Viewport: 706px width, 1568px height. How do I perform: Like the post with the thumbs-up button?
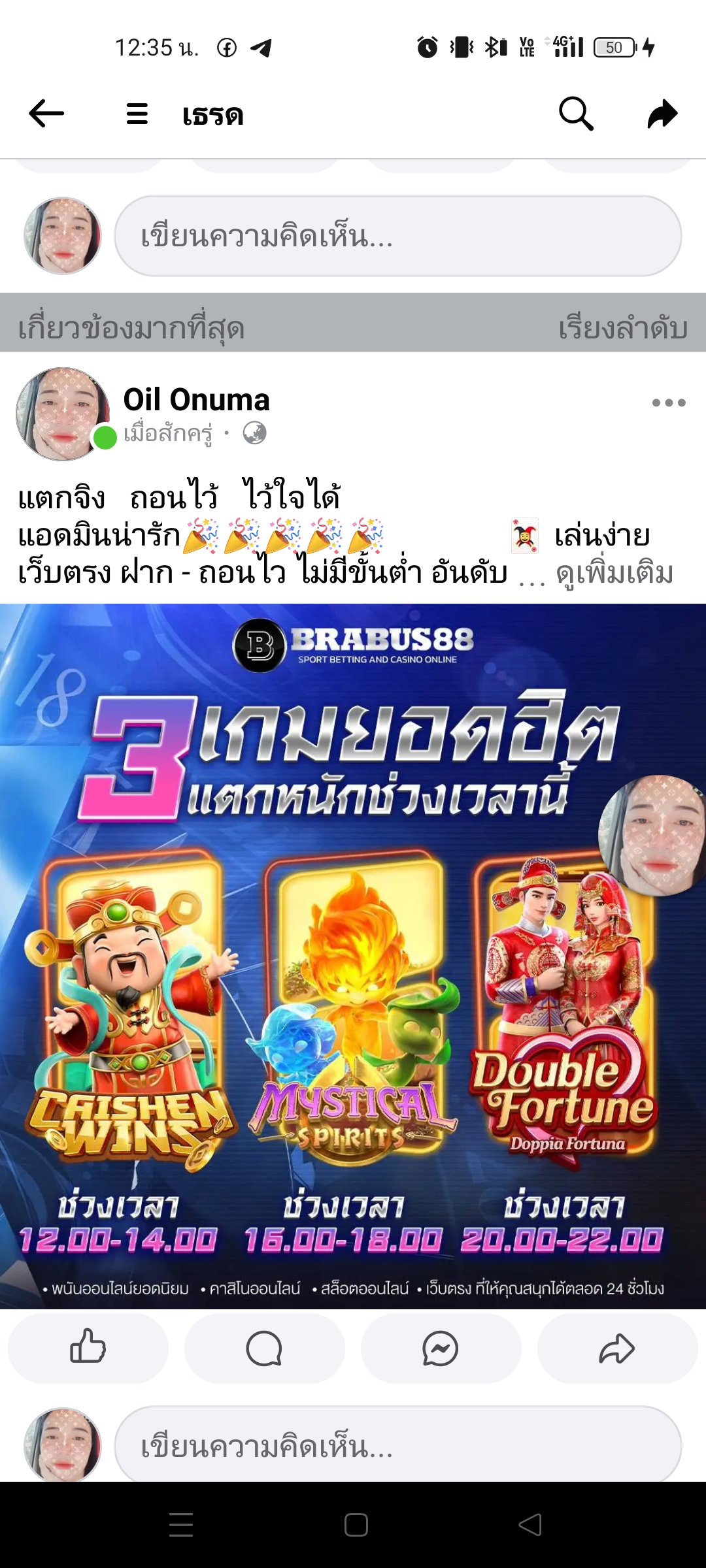coord(88,1348)
